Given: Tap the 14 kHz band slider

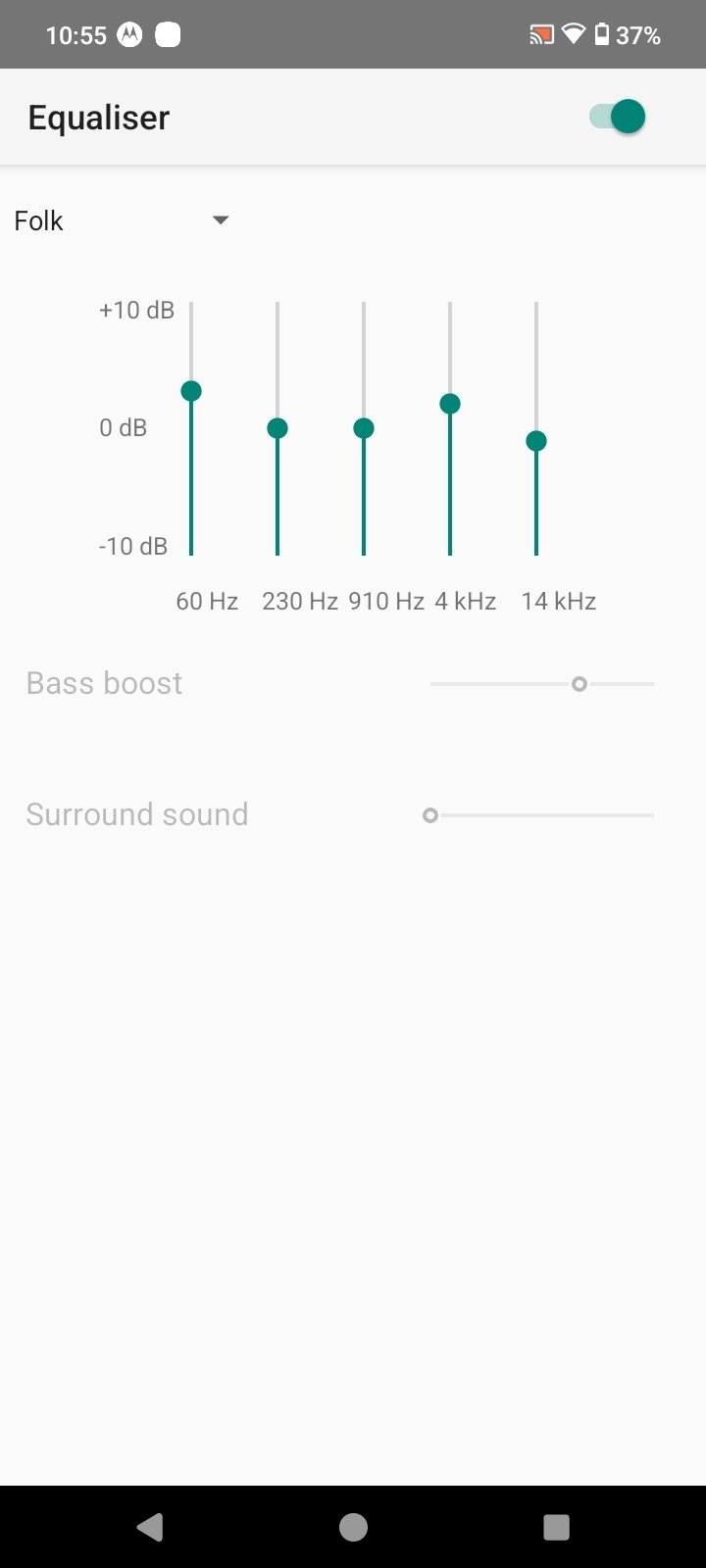Looking at the screenshot, I should (x=536, y=428).
